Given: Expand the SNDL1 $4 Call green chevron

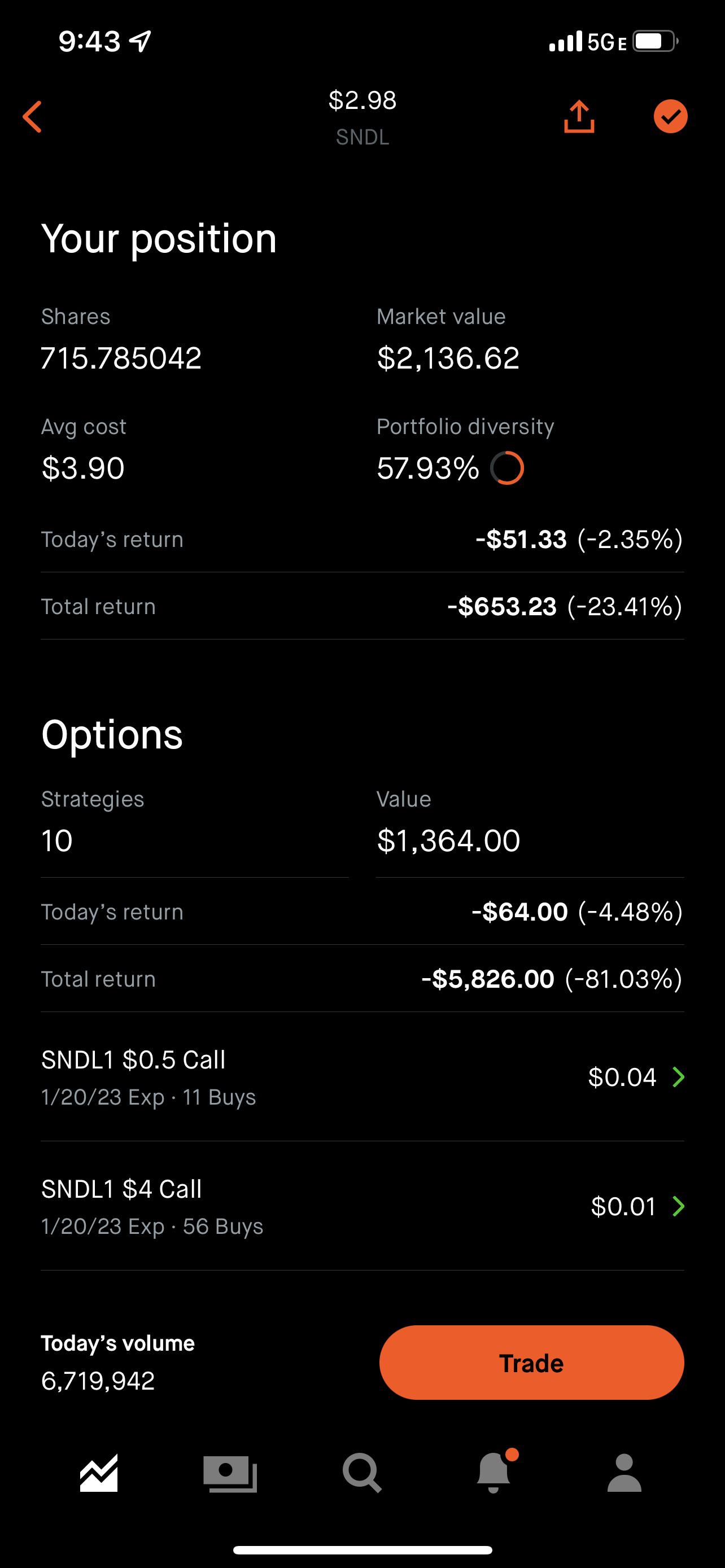Looking at the screenshot, I should coord(680,1208).
